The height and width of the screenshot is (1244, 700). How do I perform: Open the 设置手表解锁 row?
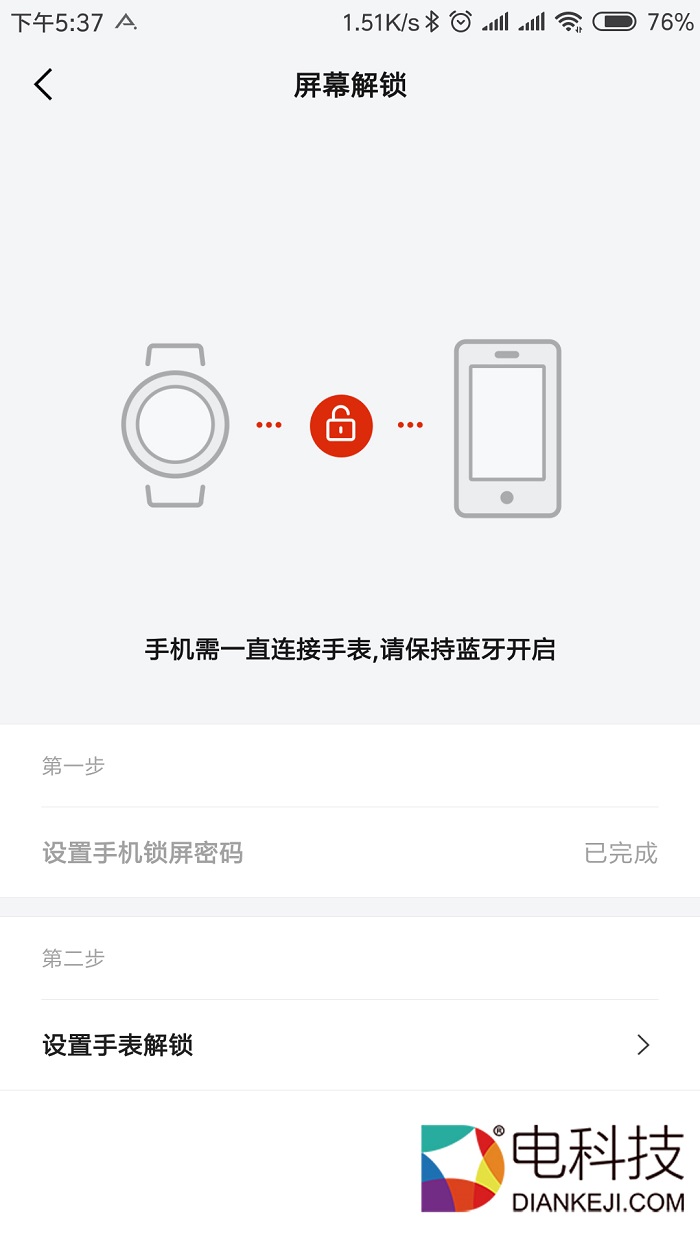[x=349, y=1045]
